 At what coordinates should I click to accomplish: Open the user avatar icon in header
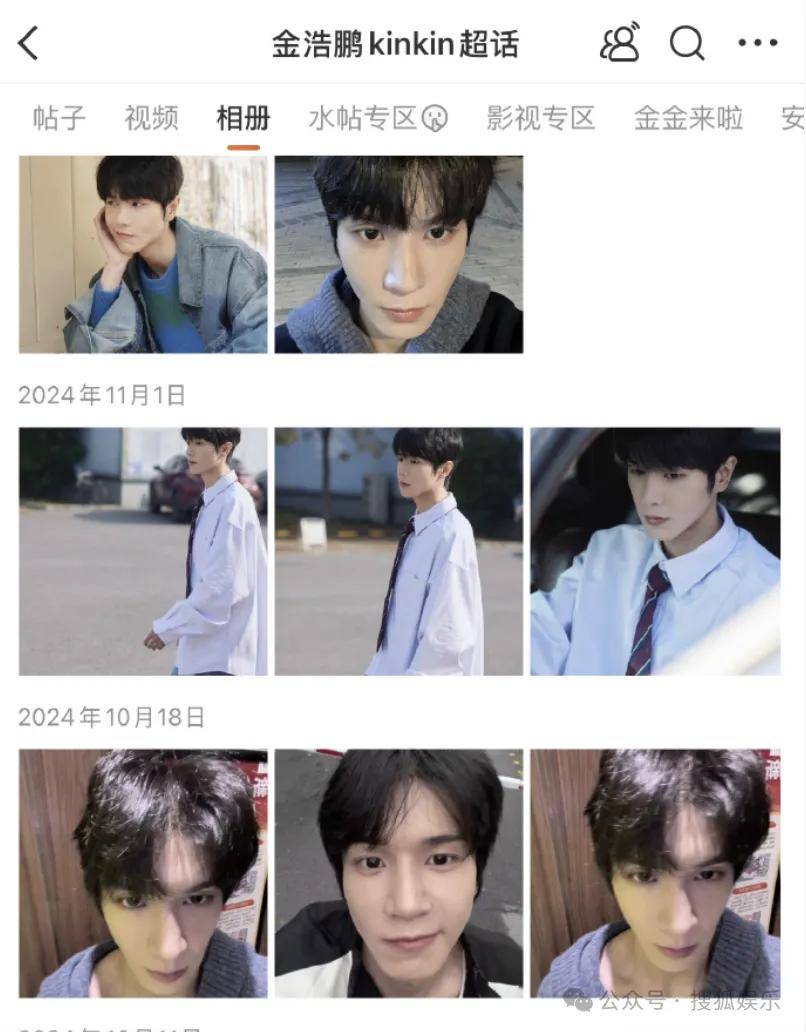click(619, 43)
